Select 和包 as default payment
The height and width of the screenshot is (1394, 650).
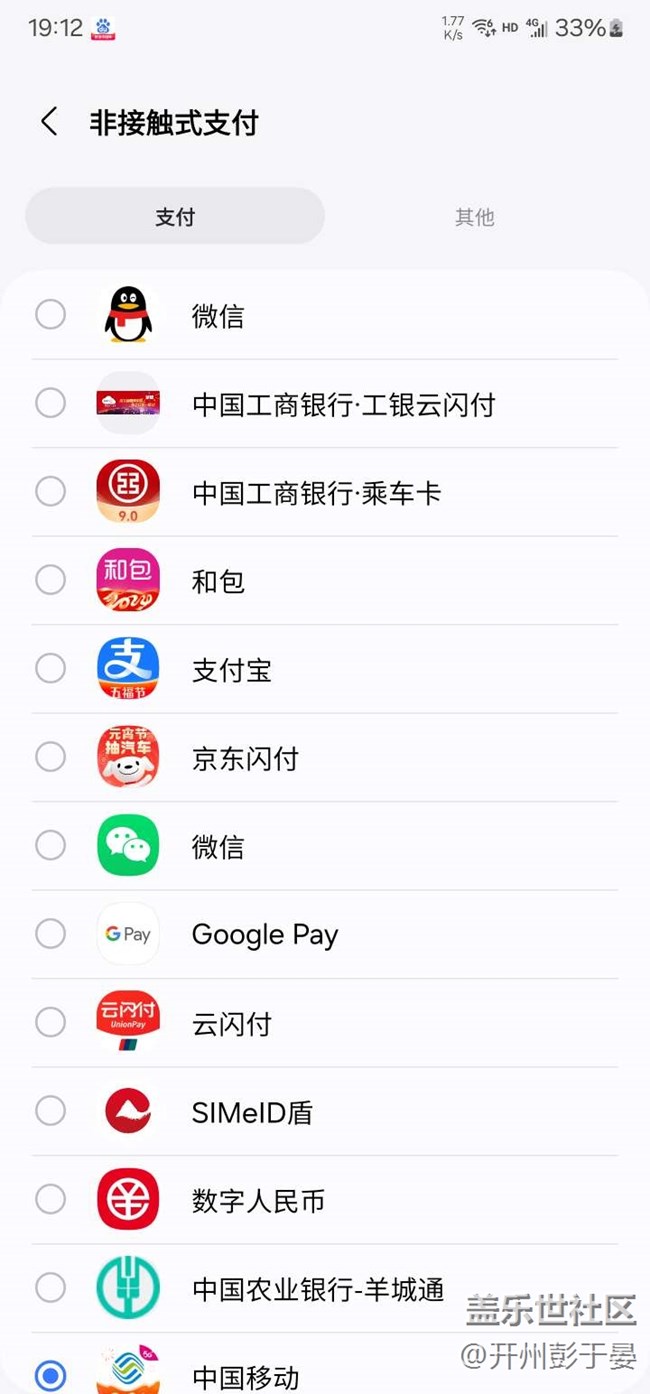tap(51, 580)
